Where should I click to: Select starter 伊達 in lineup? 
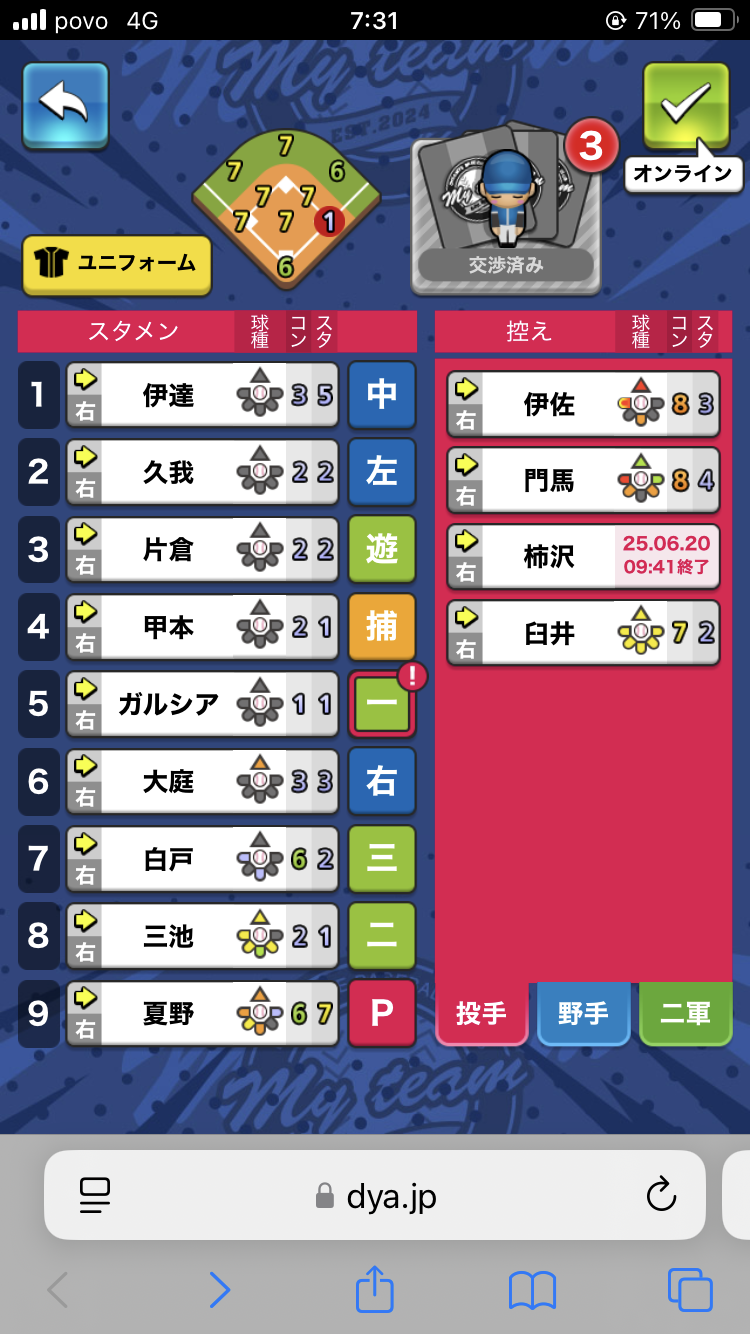[x=203, y=395]
